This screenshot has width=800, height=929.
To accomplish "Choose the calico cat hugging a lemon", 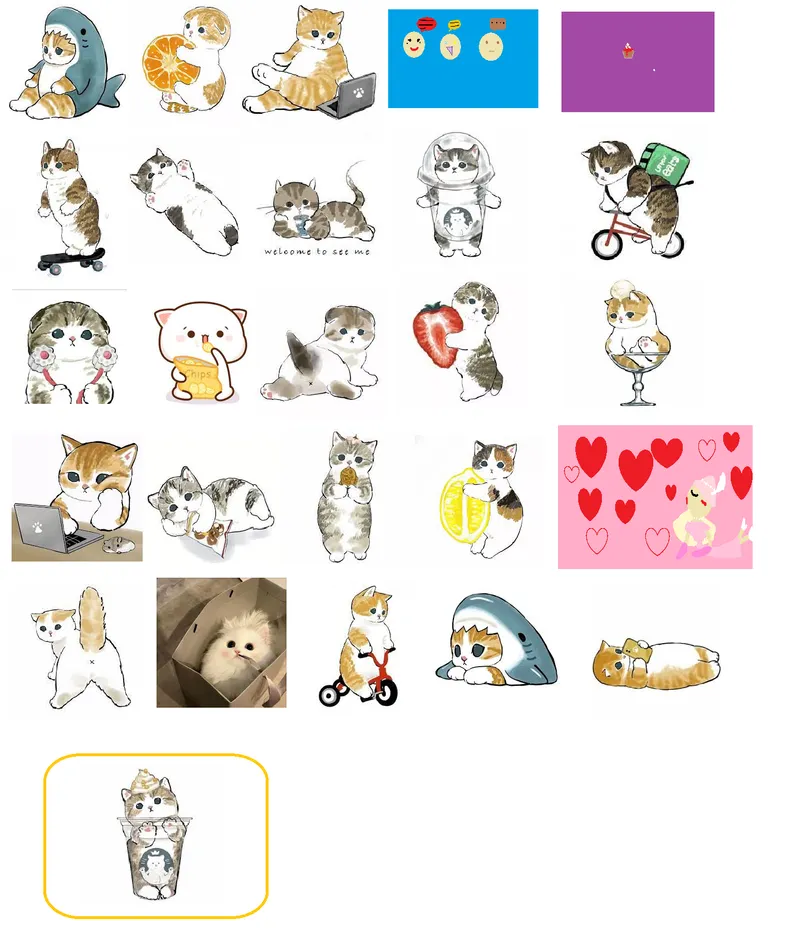I will tap(484, 497).
